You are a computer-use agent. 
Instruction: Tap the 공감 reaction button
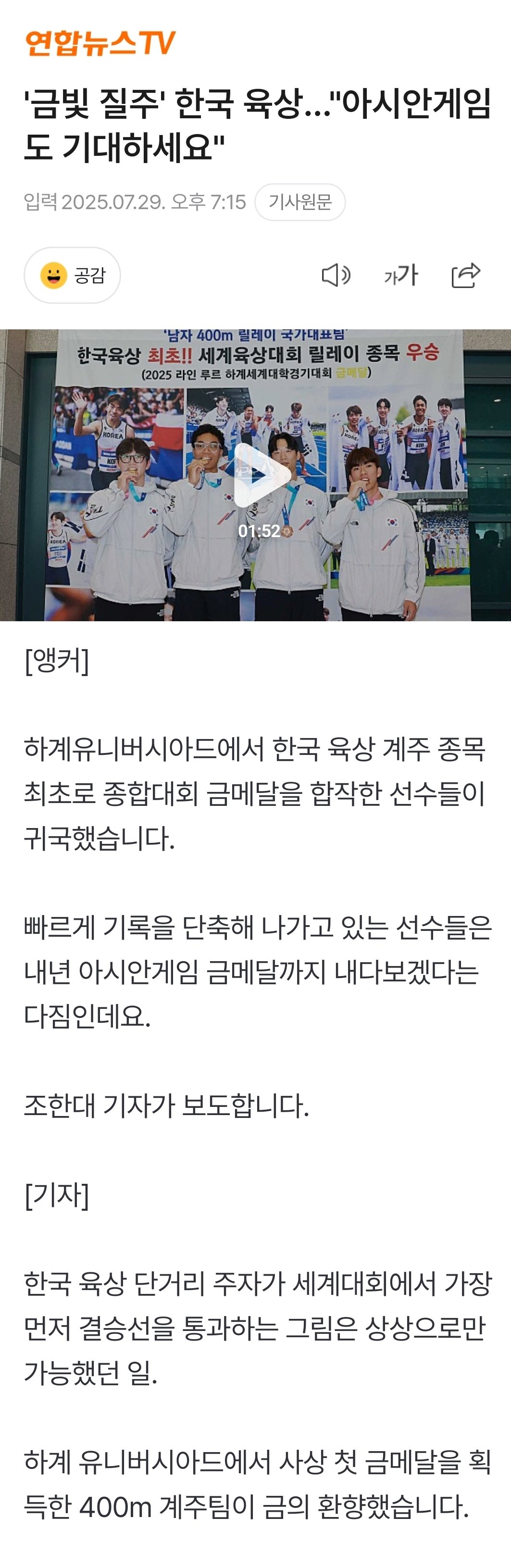72,275
